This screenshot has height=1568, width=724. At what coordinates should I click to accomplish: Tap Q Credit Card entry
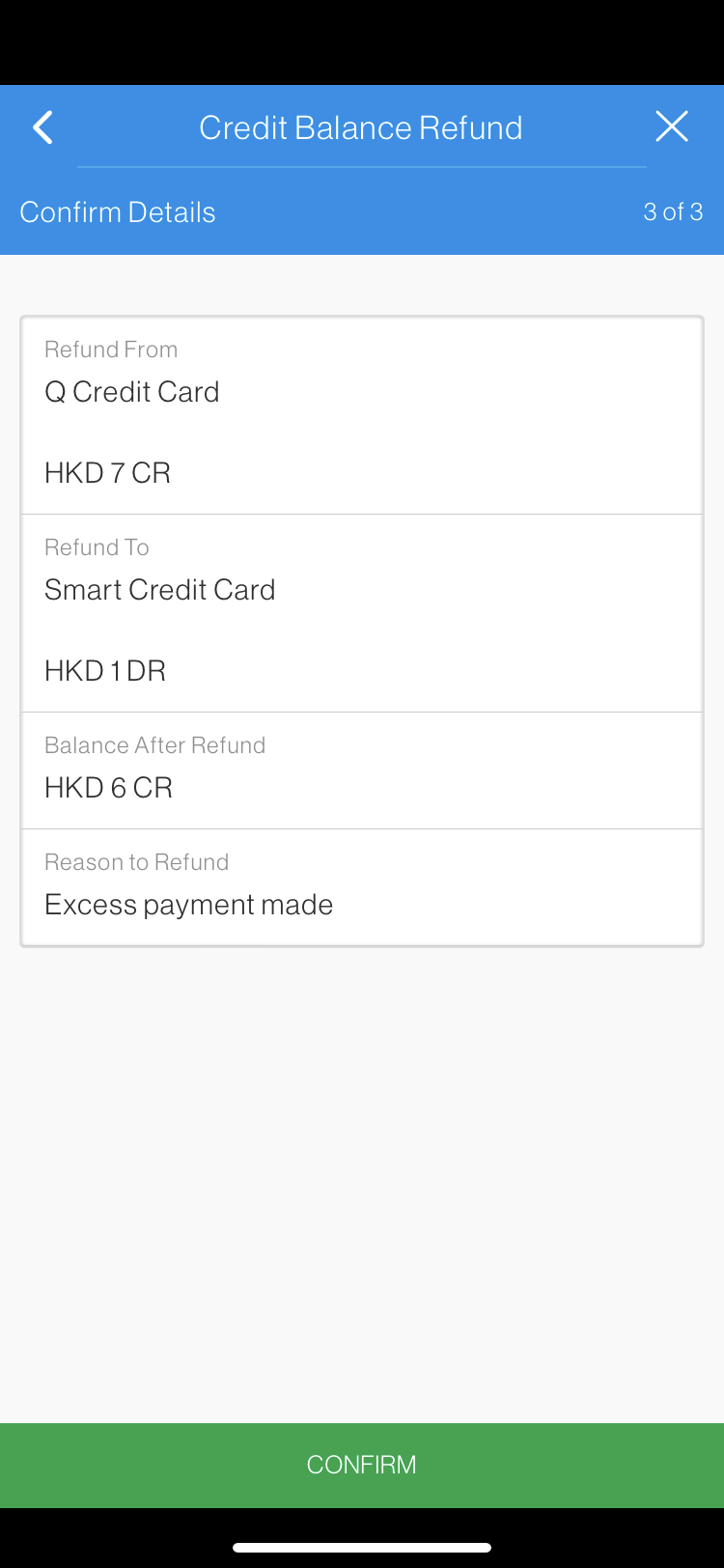click(132, 392)
